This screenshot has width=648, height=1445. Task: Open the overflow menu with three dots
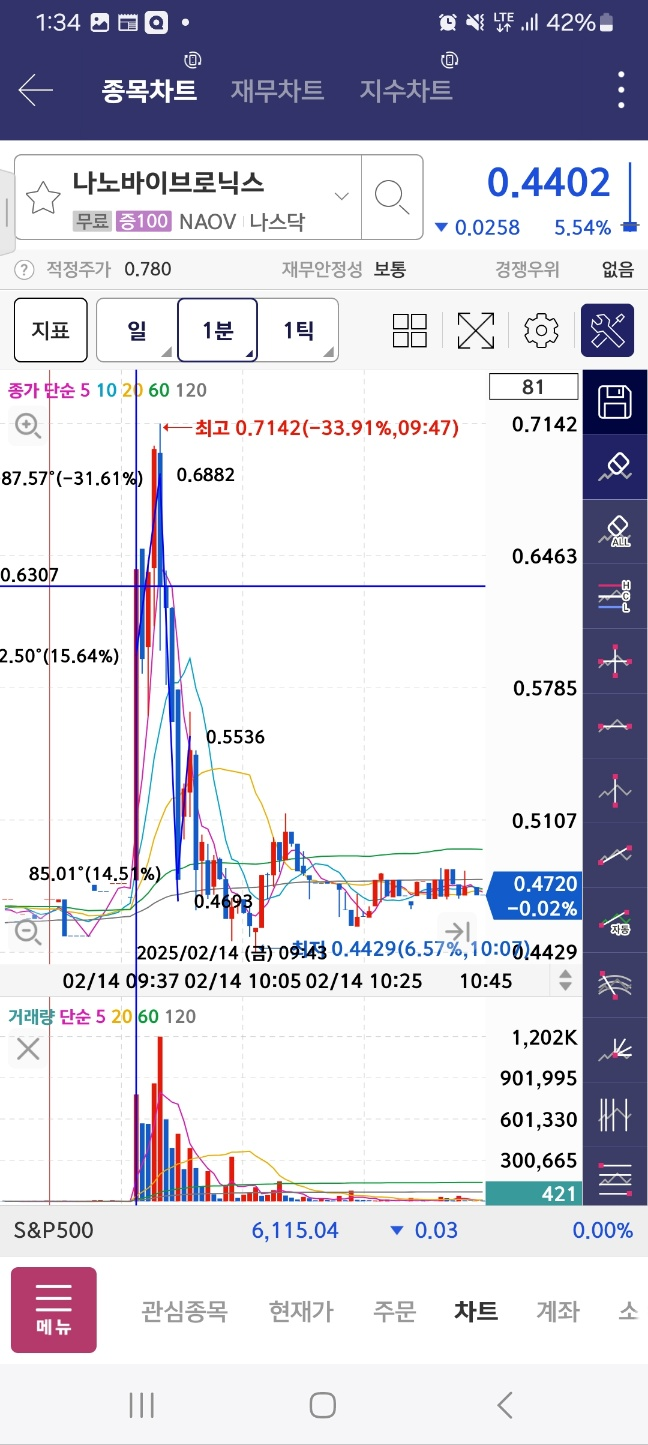[622, 90]
